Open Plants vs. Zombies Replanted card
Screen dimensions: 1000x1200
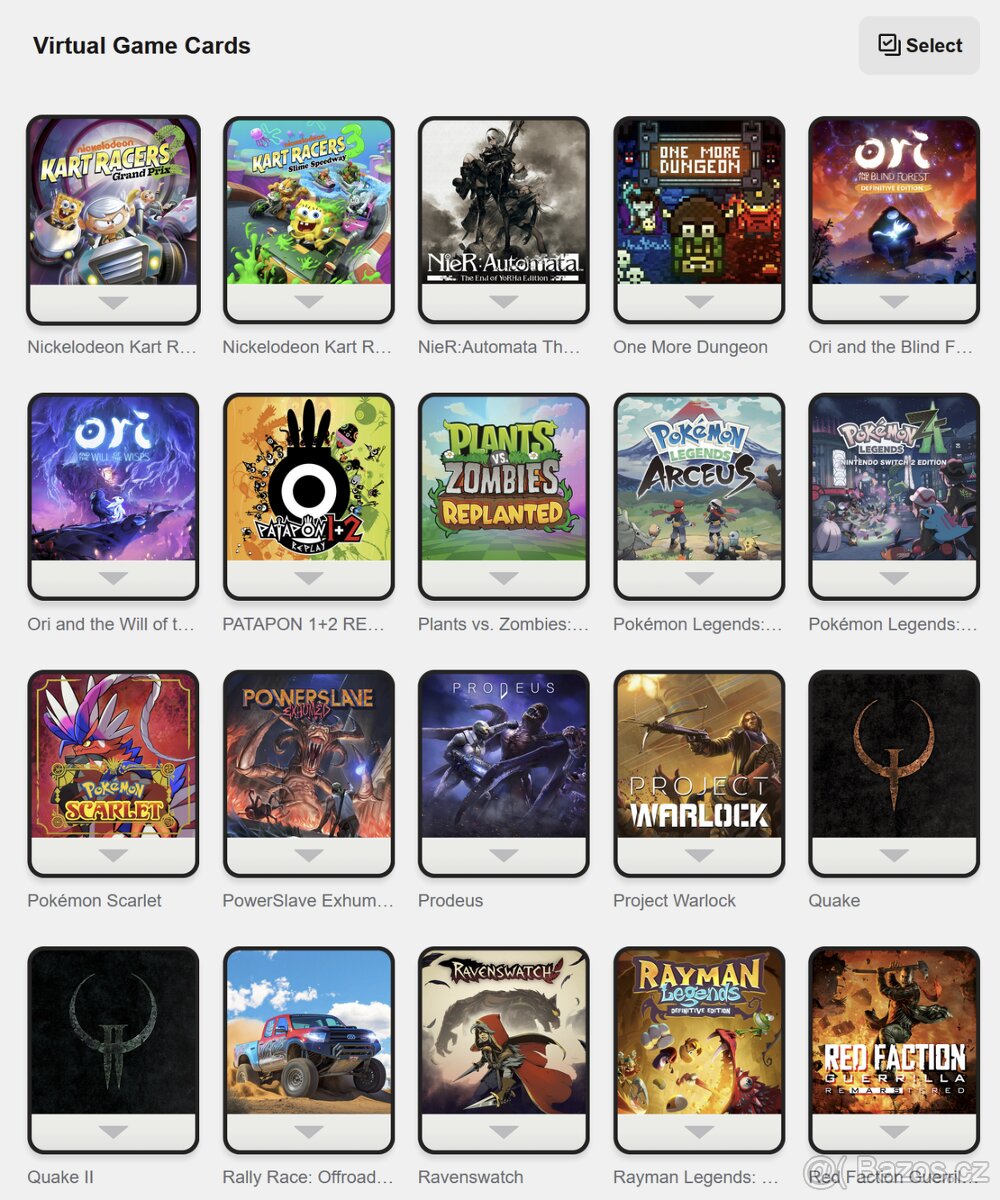503,479
